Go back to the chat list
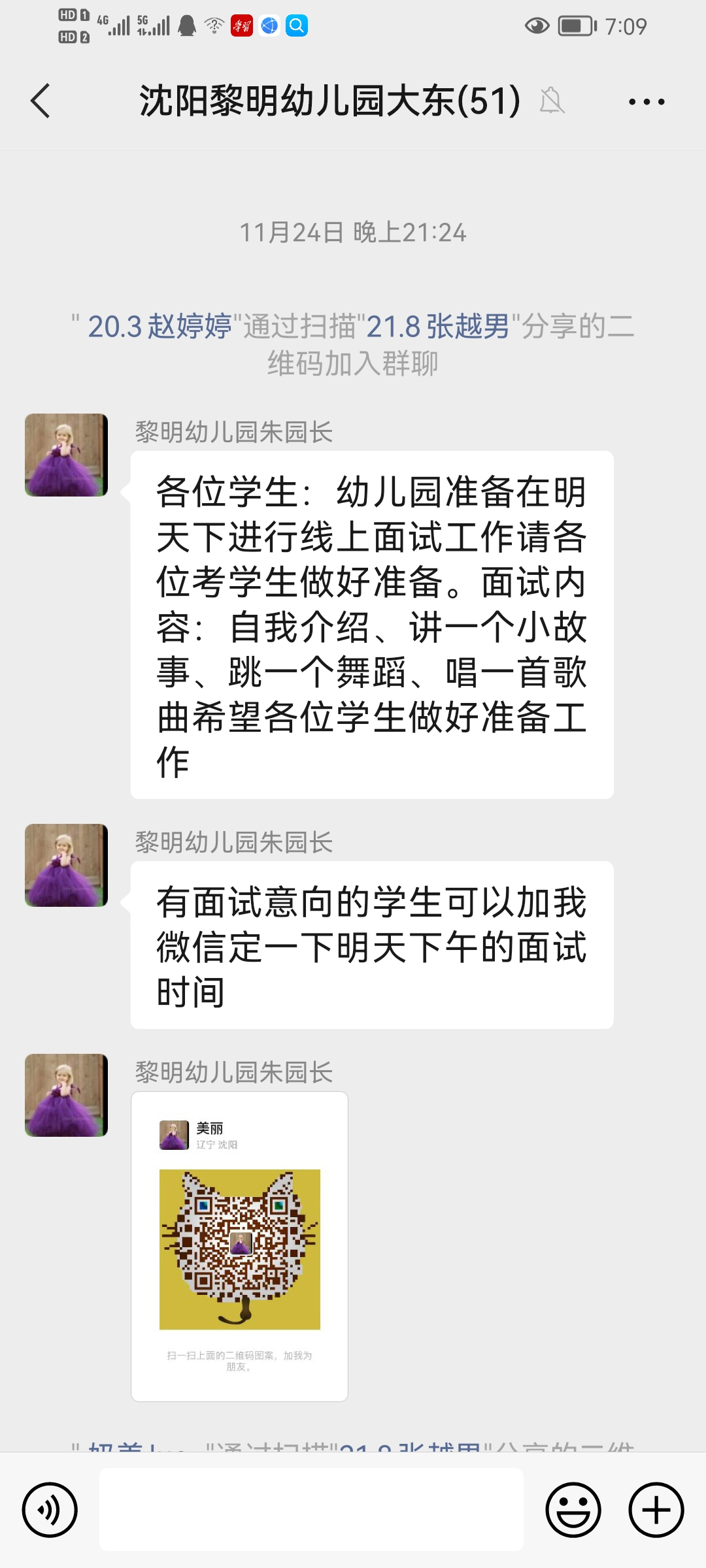 pos(41,101)
